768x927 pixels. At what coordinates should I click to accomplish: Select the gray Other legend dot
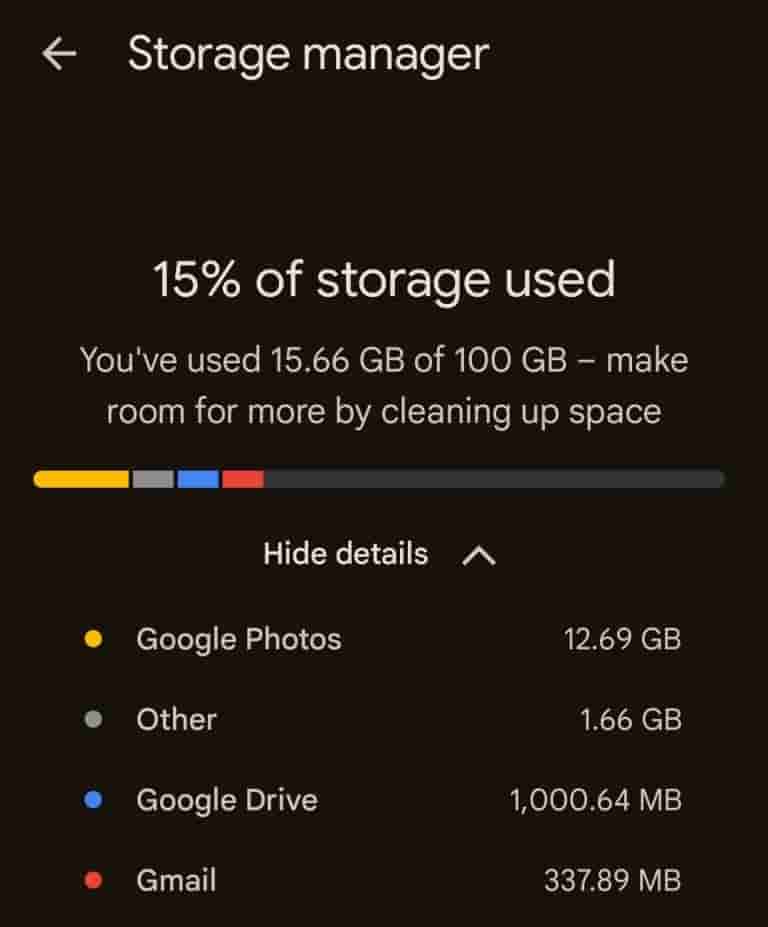tap(93, 718)
